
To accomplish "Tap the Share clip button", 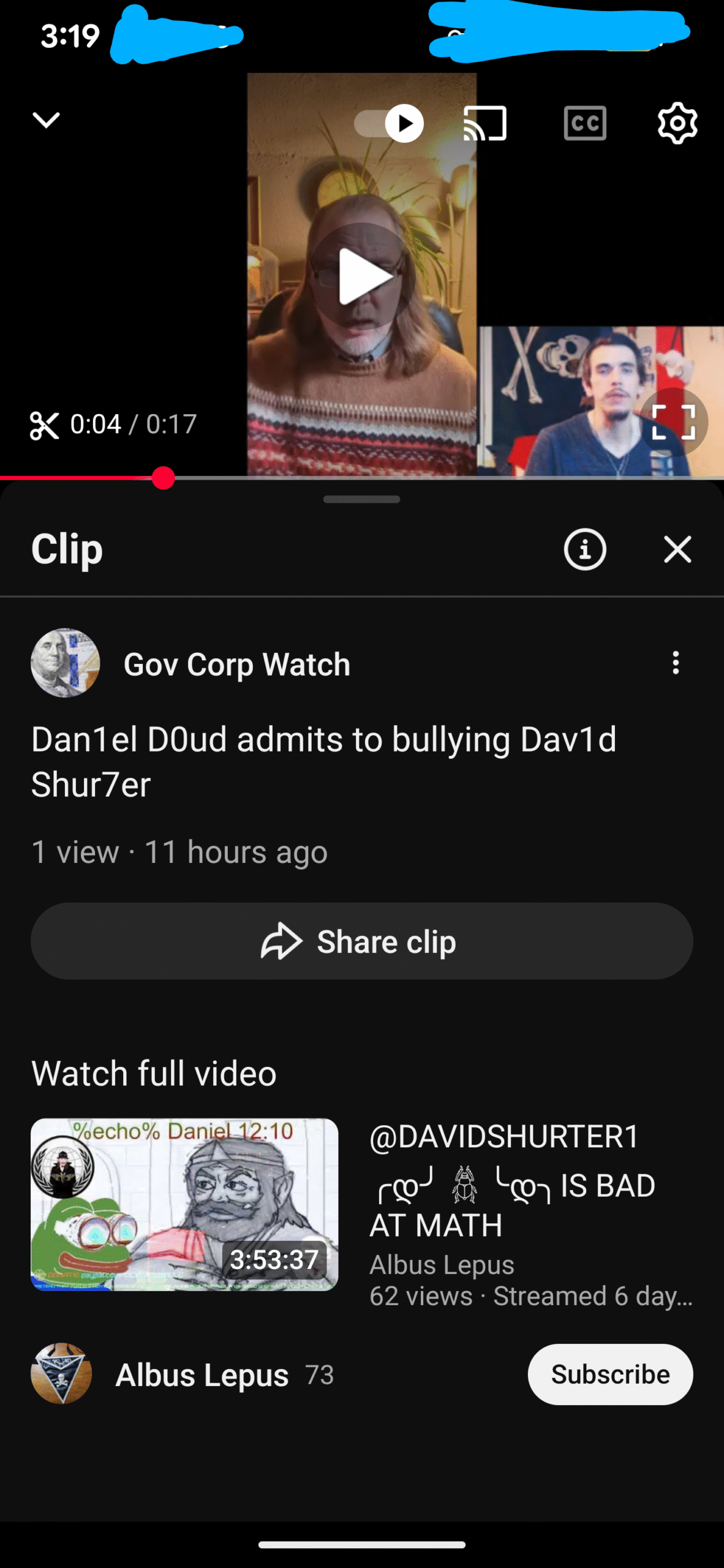I will [362, 941].
